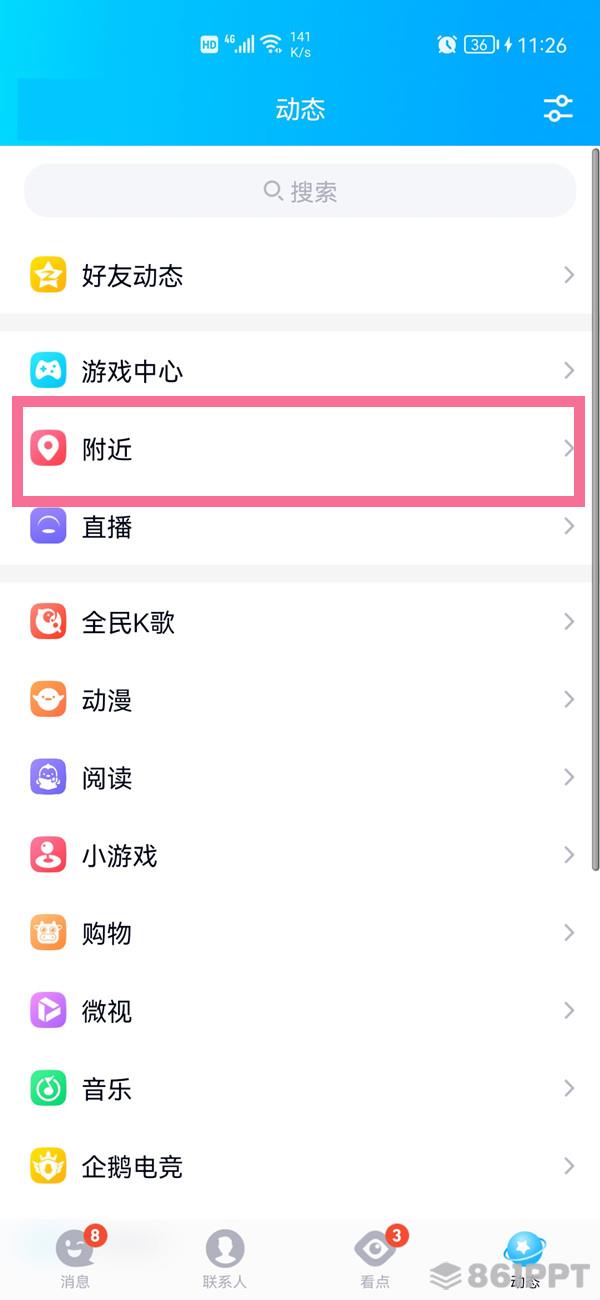Open 全民K歌

click(x=300, y=622)
